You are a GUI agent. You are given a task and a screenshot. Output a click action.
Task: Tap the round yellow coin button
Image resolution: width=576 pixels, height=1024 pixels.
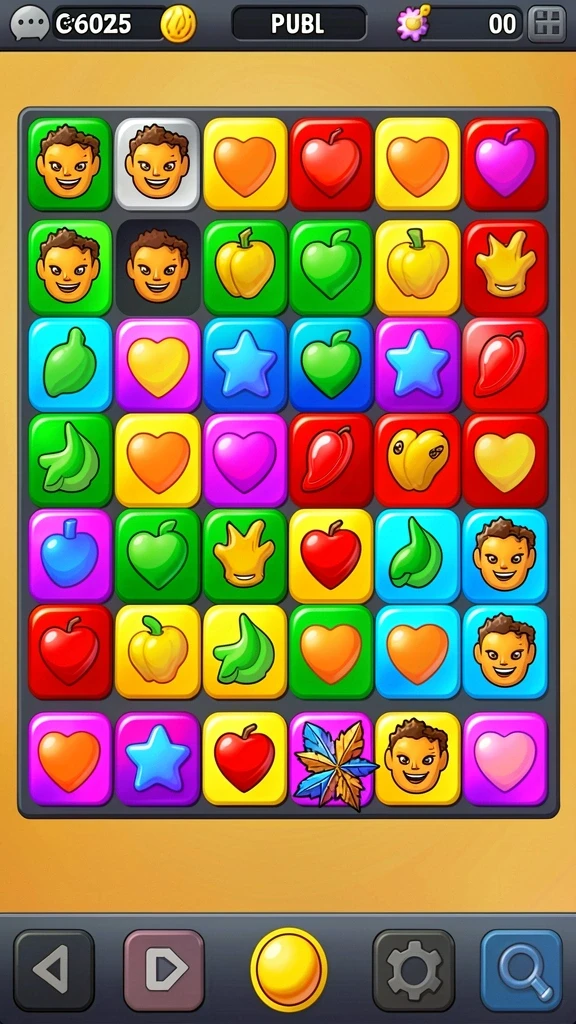click(x=288, y=970)
